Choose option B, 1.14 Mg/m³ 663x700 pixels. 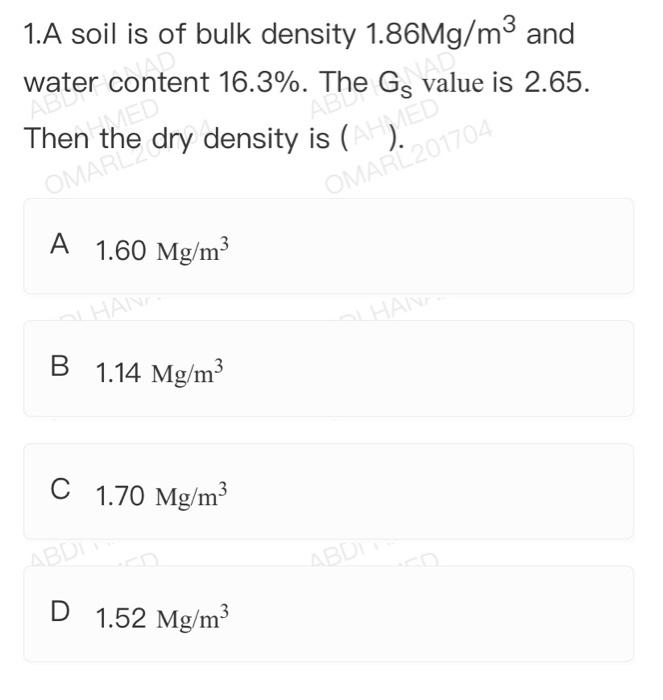328,369
